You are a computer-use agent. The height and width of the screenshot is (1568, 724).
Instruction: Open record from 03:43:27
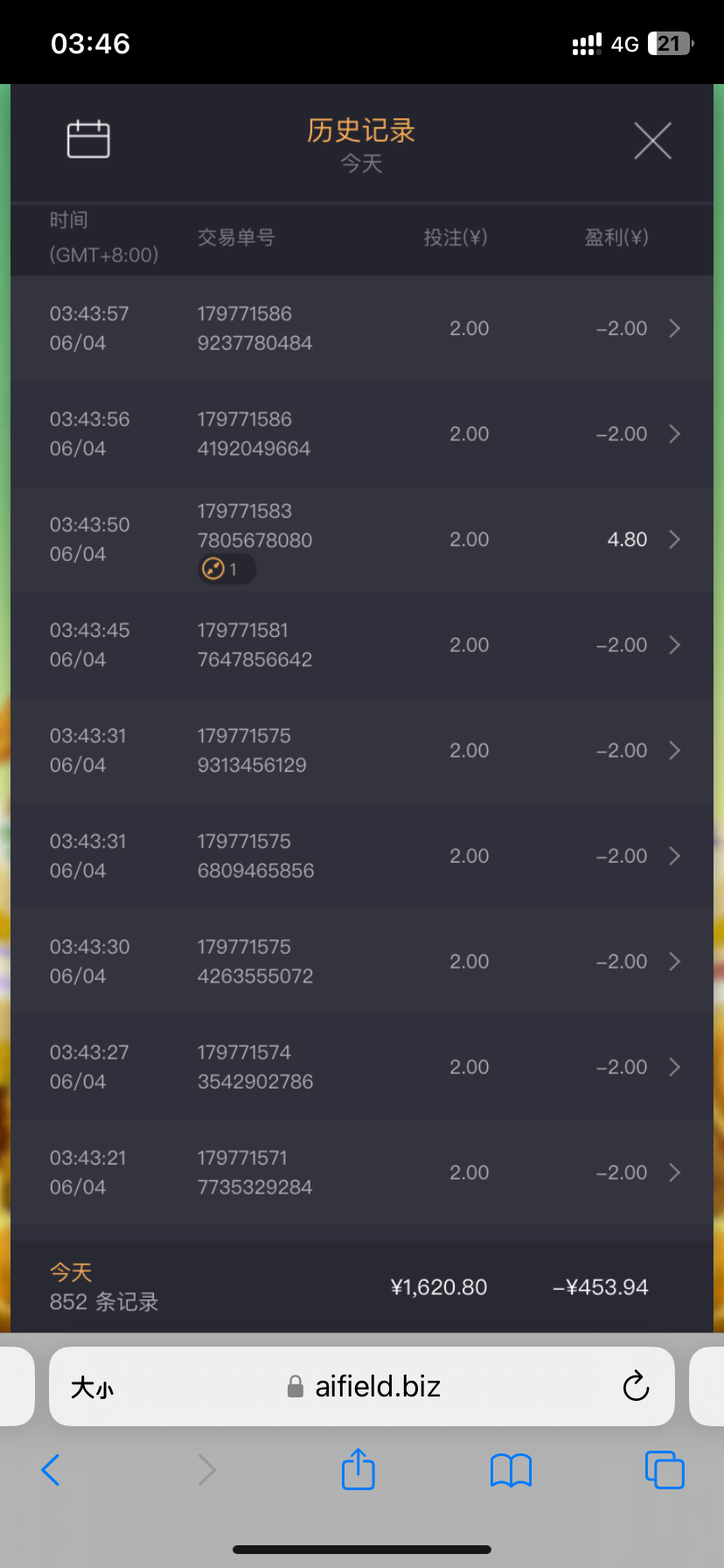click(x=362, y=1067)
